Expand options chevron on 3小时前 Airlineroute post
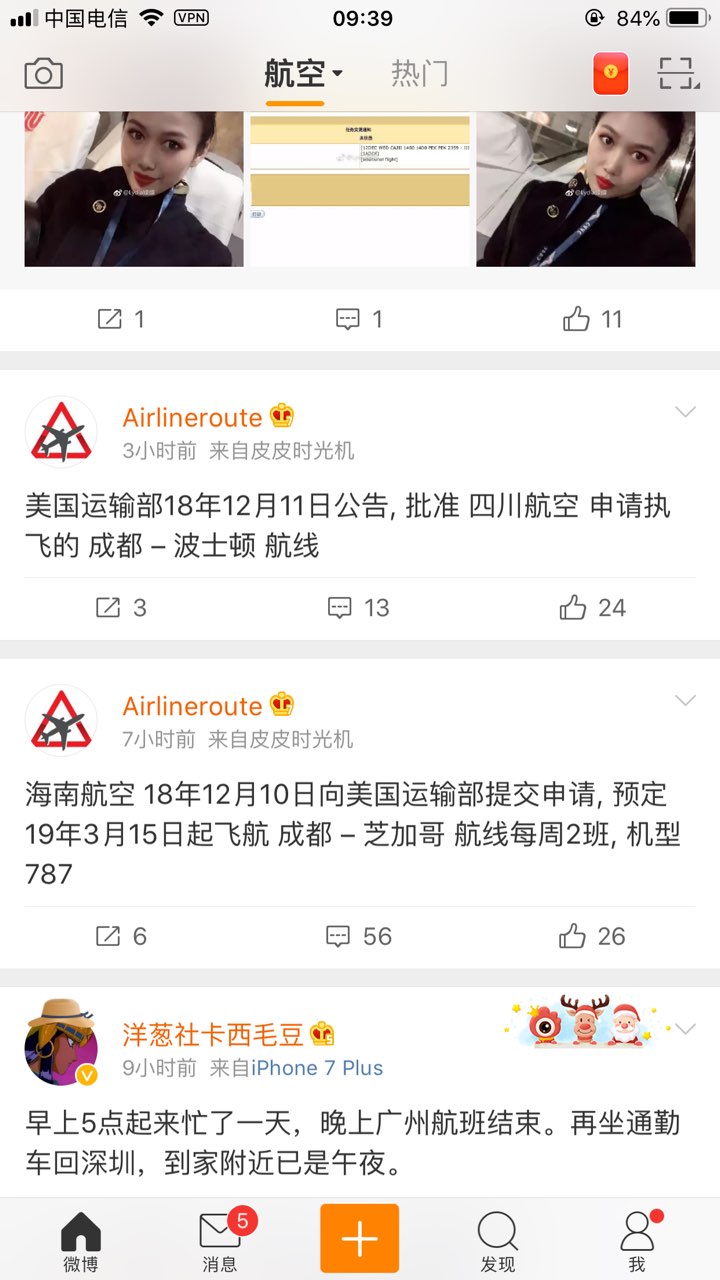 click(x=685, y=413)
